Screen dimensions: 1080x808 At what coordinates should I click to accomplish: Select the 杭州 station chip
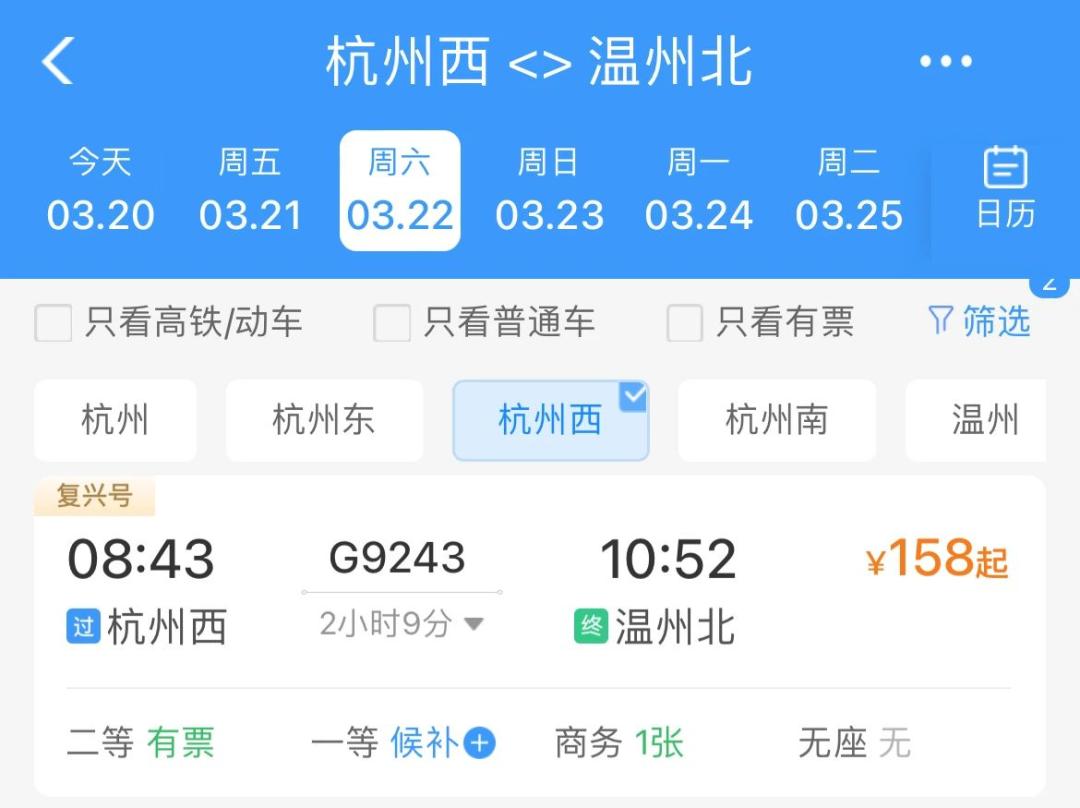[115, 420]
